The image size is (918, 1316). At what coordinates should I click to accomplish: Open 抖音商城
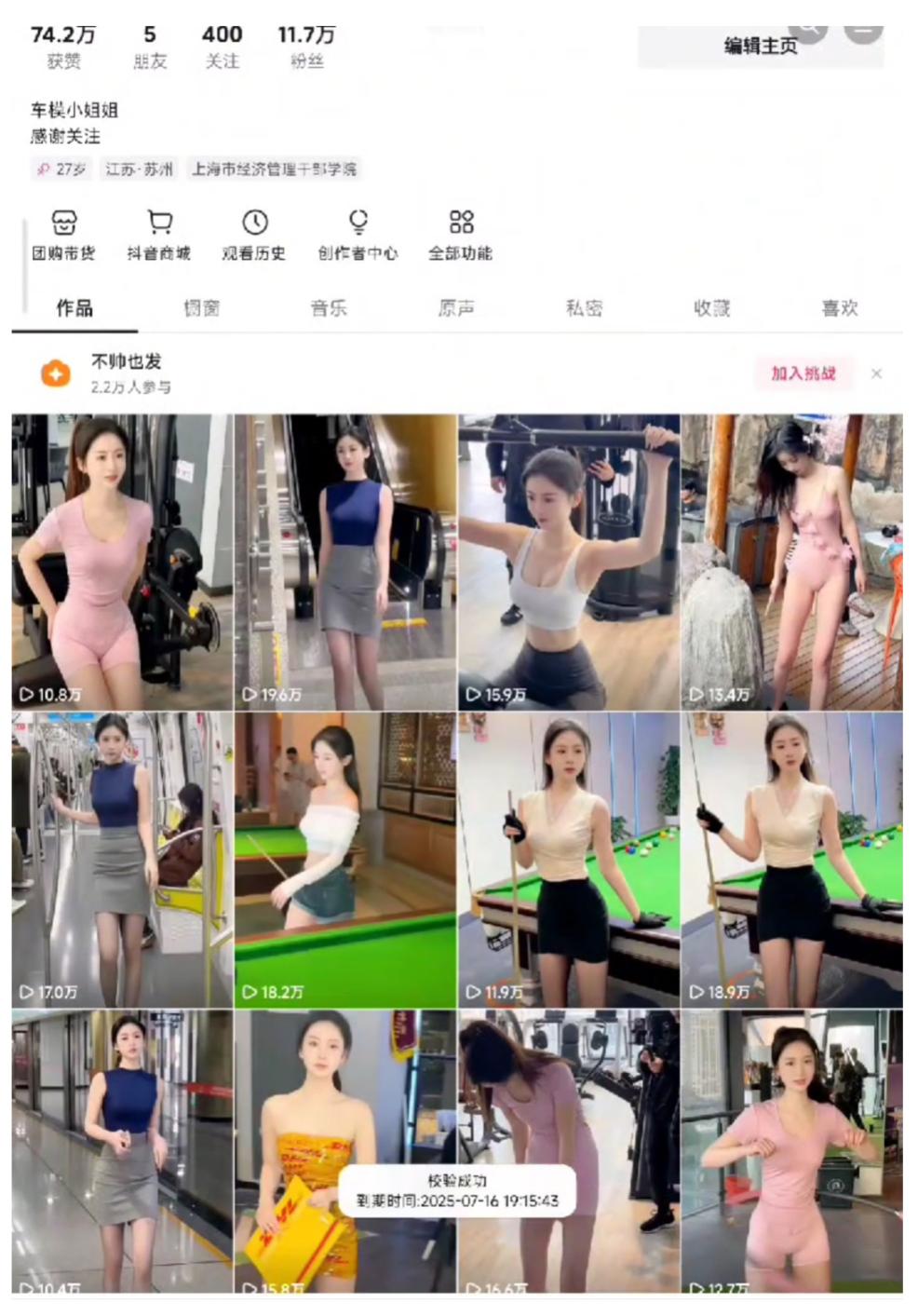[x=159, y=235]
